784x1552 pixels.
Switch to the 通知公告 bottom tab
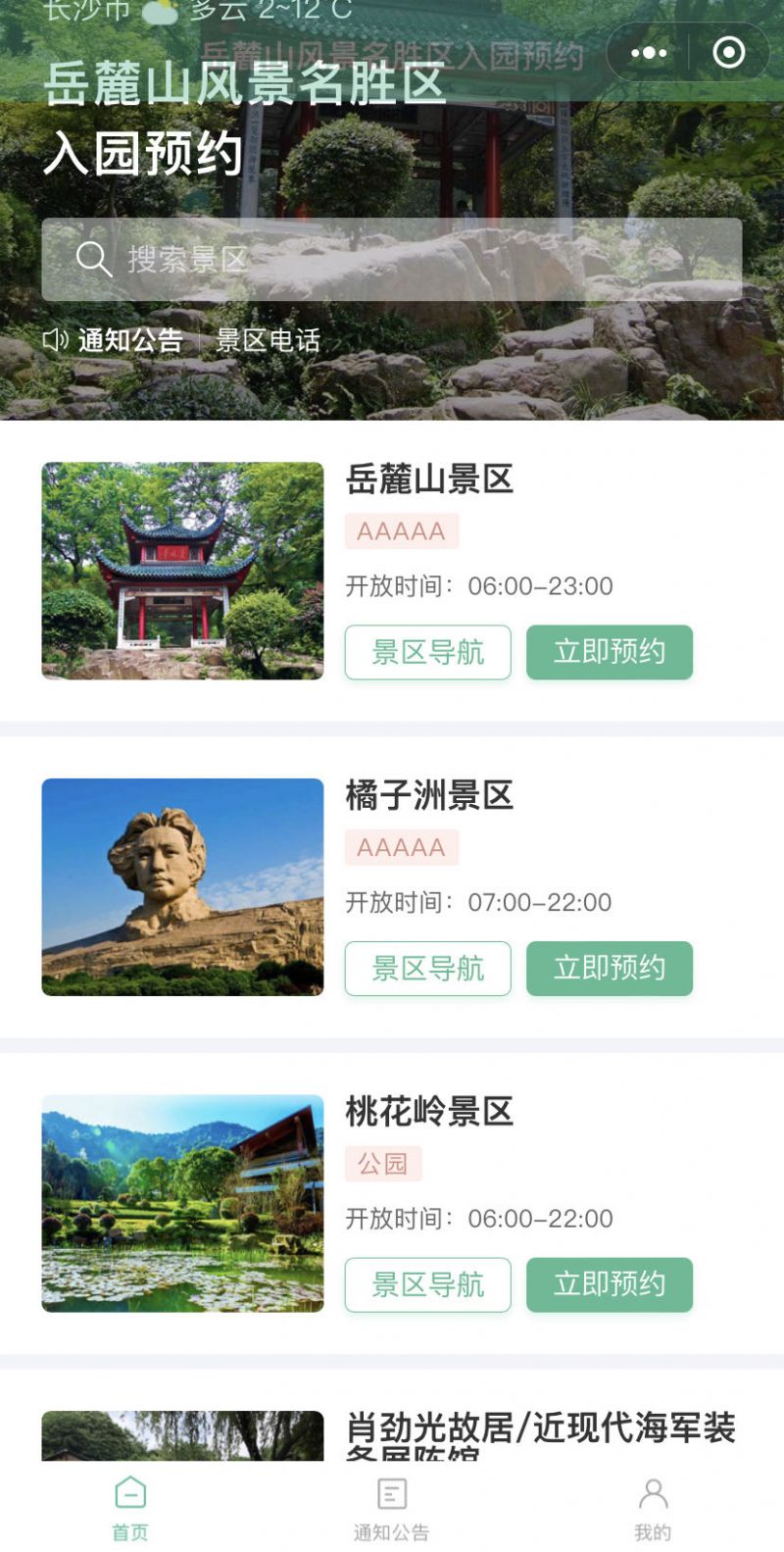click(392, 1508)
